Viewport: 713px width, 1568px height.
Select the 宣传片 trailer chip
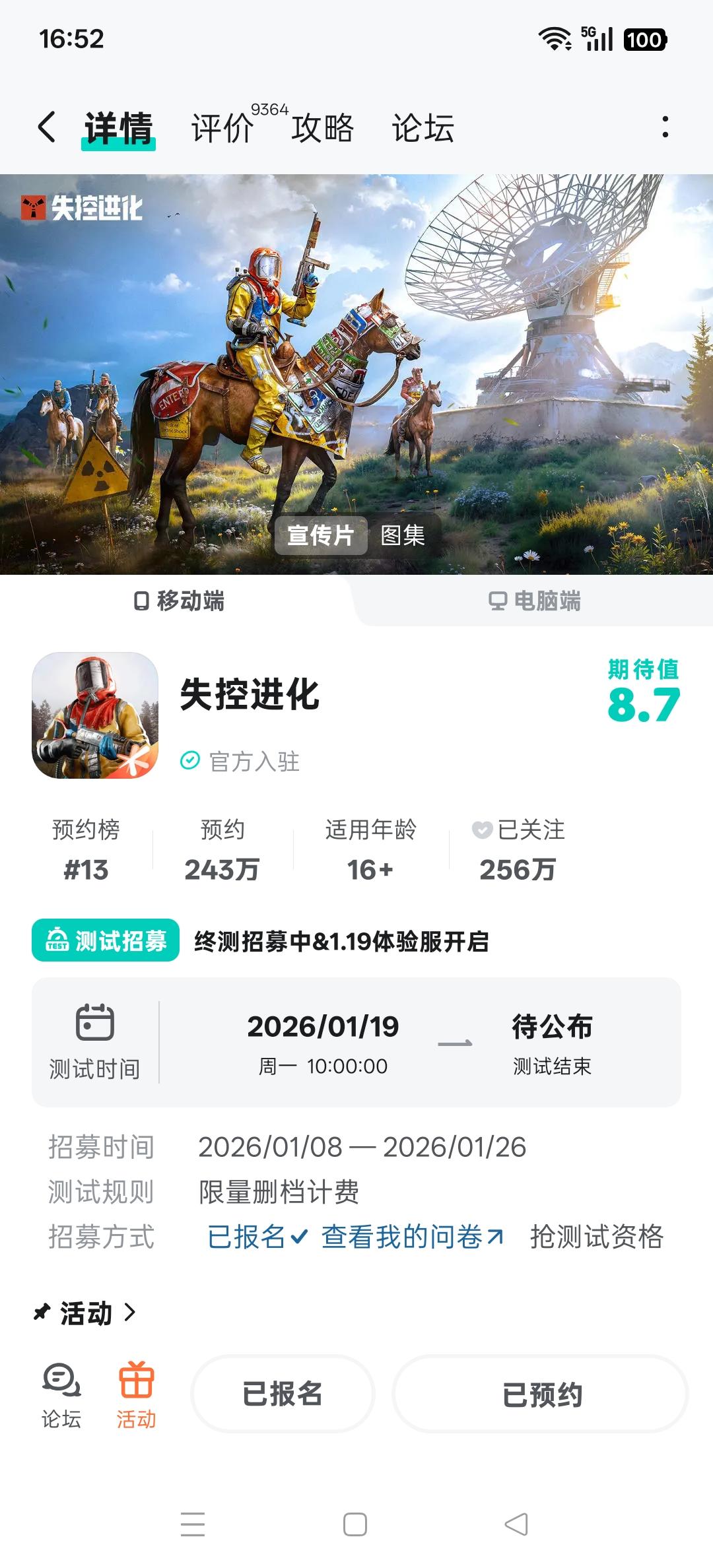pyautogui.click(x=321, y=535)
